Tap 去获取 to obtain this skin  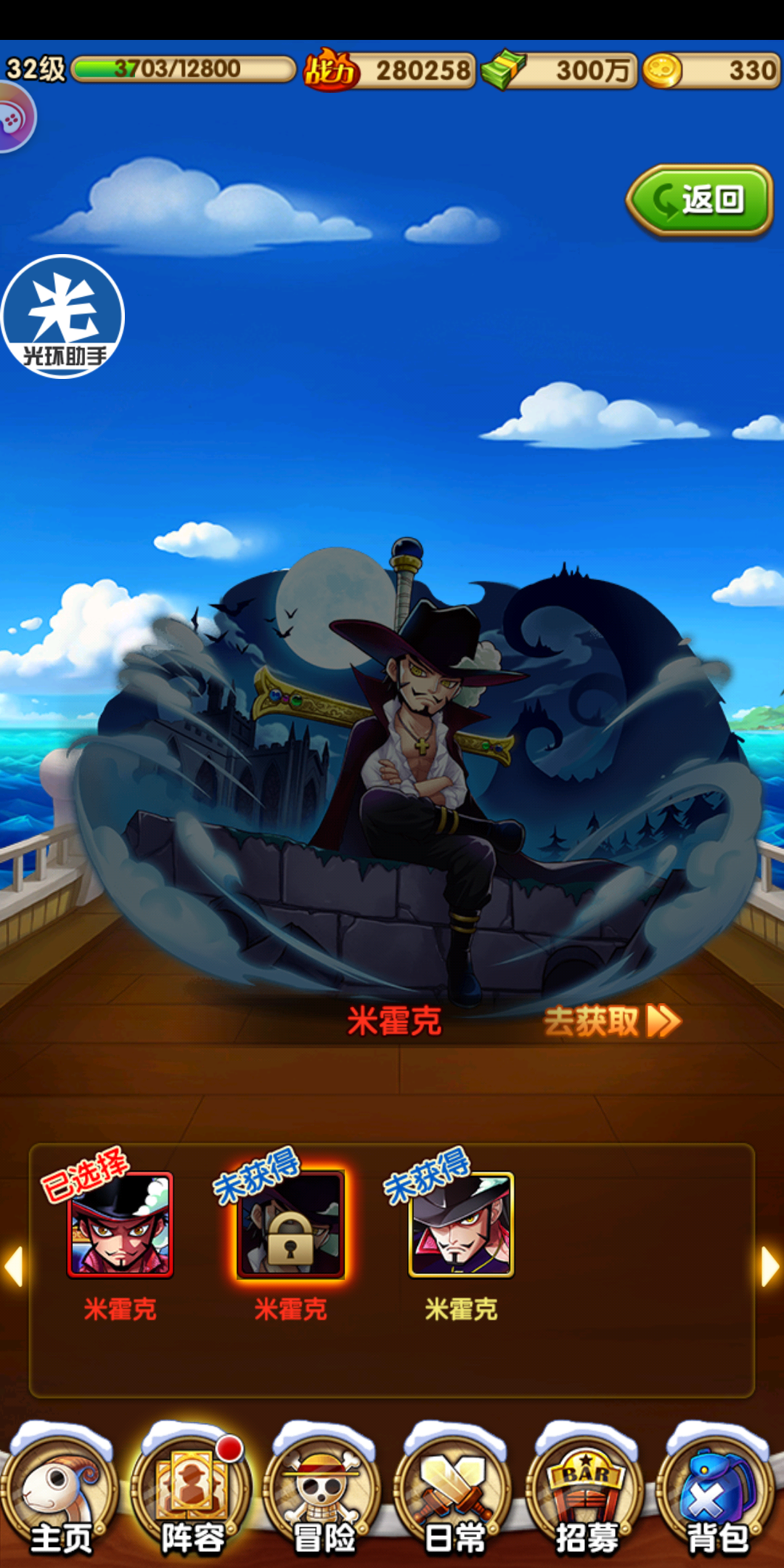pos(612,1021)
